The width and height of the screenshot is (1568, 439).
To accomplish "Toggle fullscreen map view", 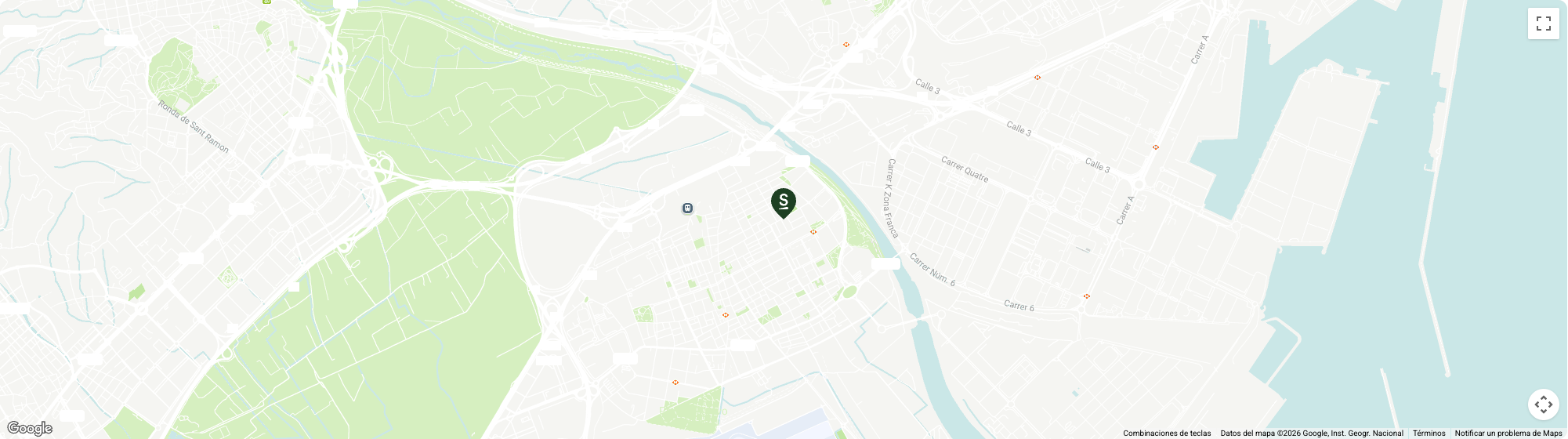I will (1543, 24).
